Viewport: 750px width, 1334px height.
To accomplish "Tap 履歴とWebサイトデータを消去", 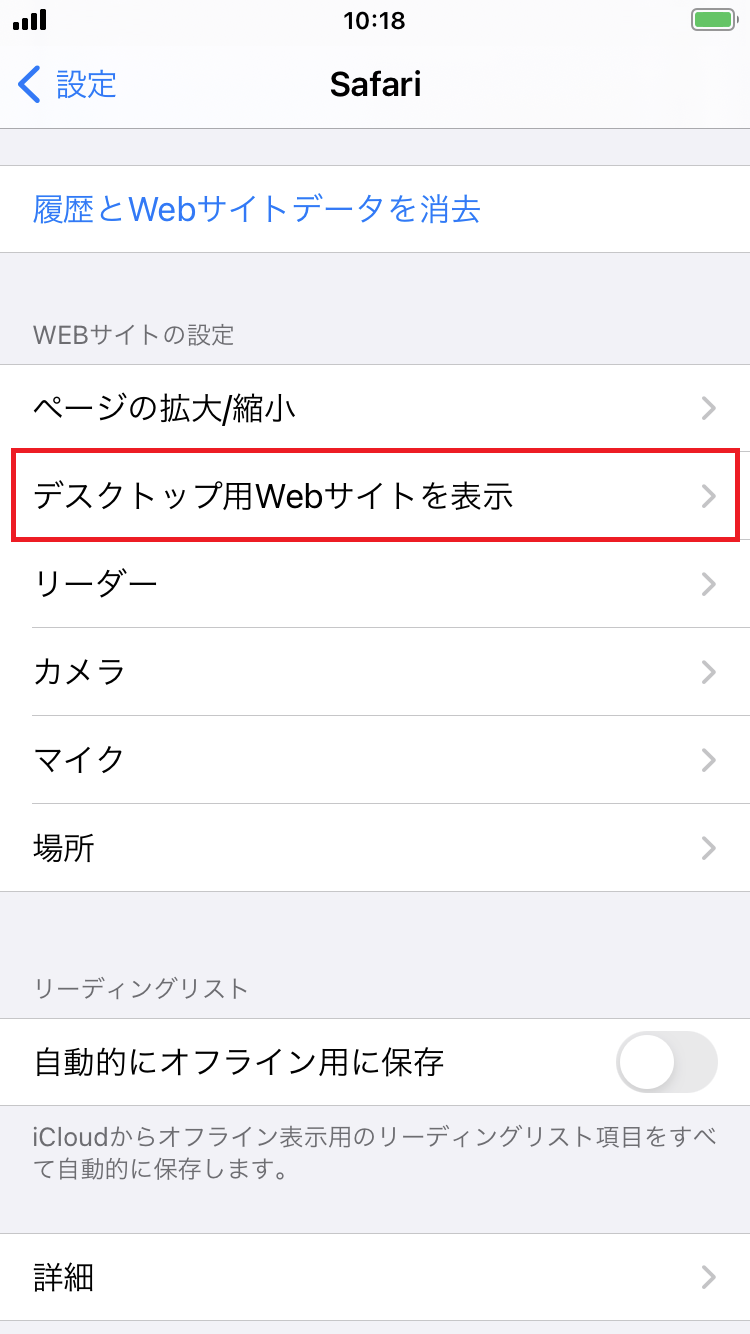I will (x=257, y=209).
